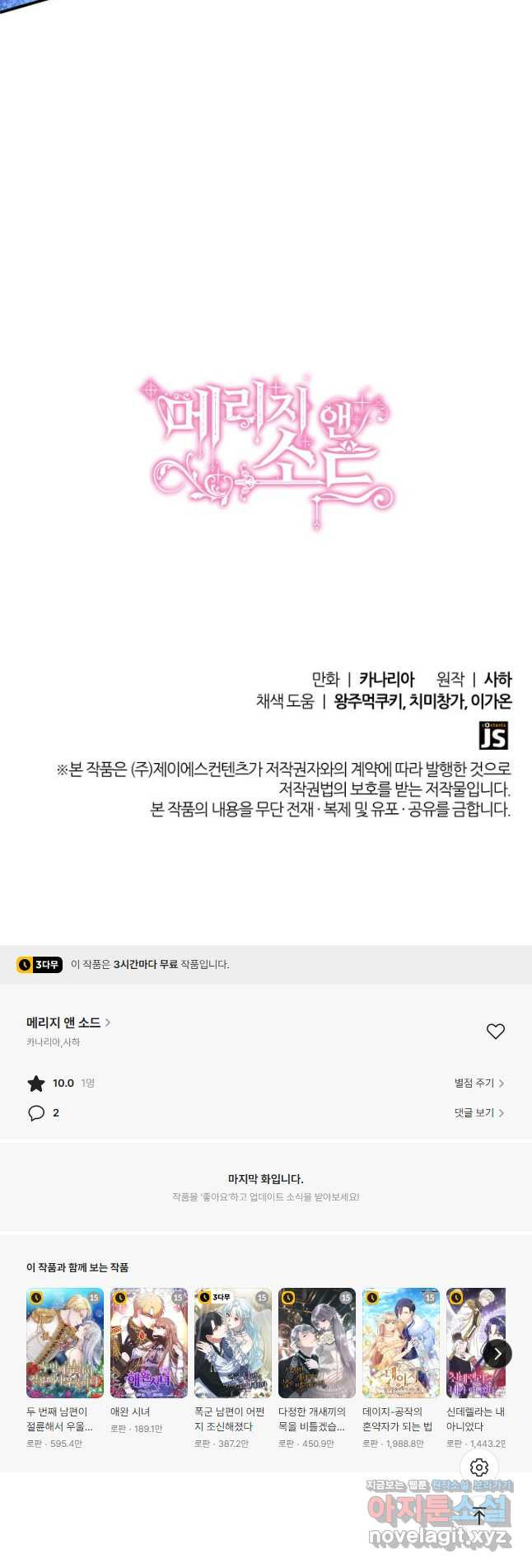Open comments via 댓글 보기
The width and height of the screenshot is (532, 1568).
[x=478, y=1112]
